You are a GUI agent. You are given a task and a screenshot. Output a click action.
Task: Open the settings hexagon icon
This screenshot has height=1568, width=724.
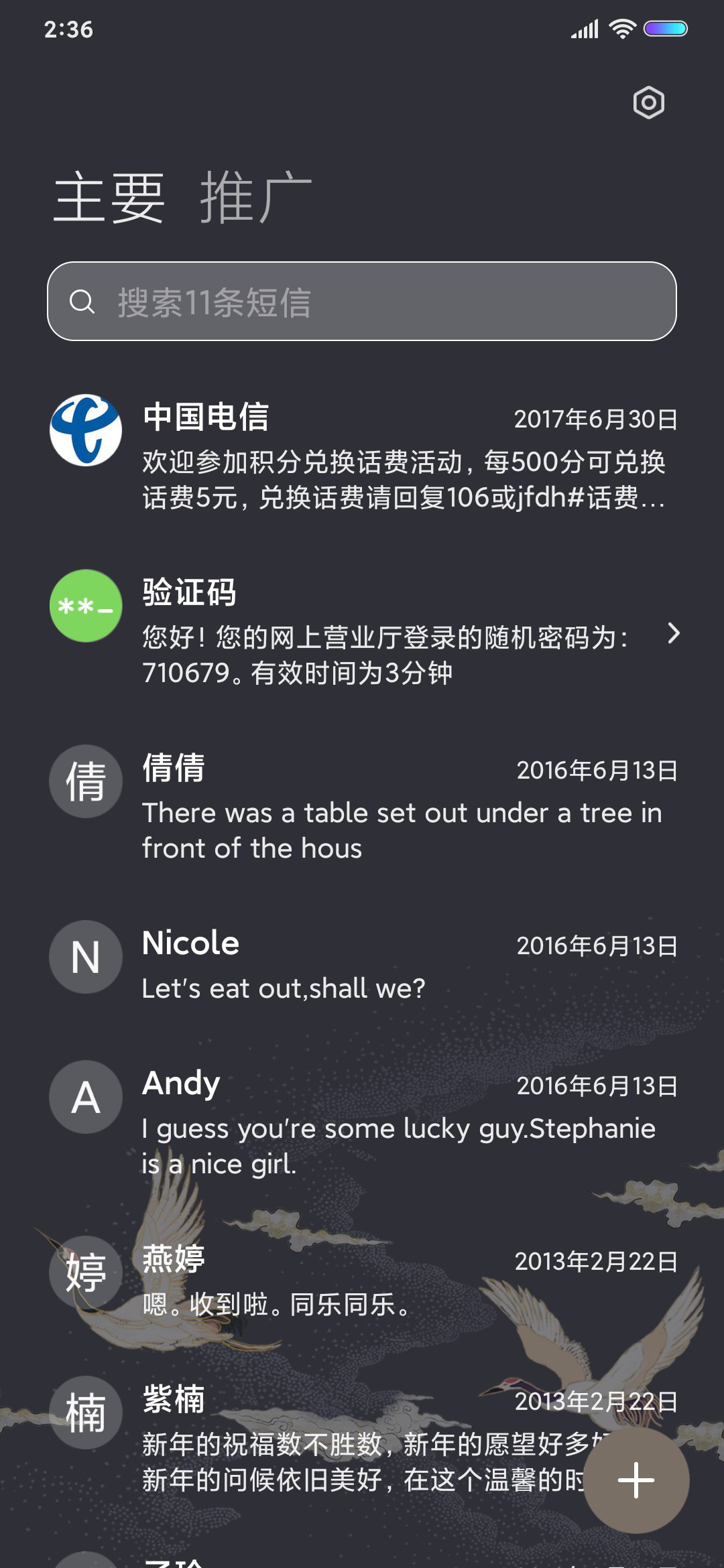(648, 103)
